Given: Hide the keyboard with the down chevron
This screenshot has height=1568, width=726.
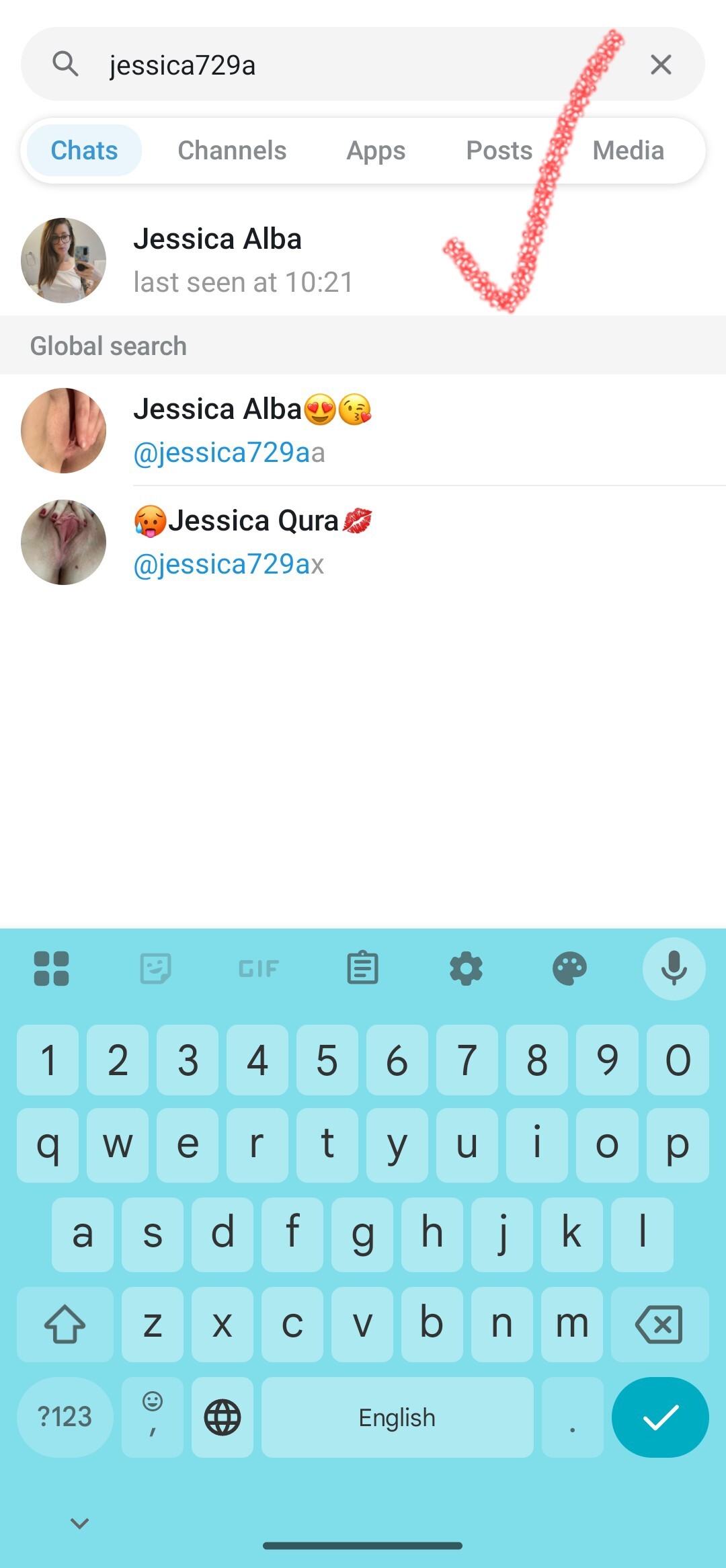Looking at the screenshot, I should pos(80,1523).
